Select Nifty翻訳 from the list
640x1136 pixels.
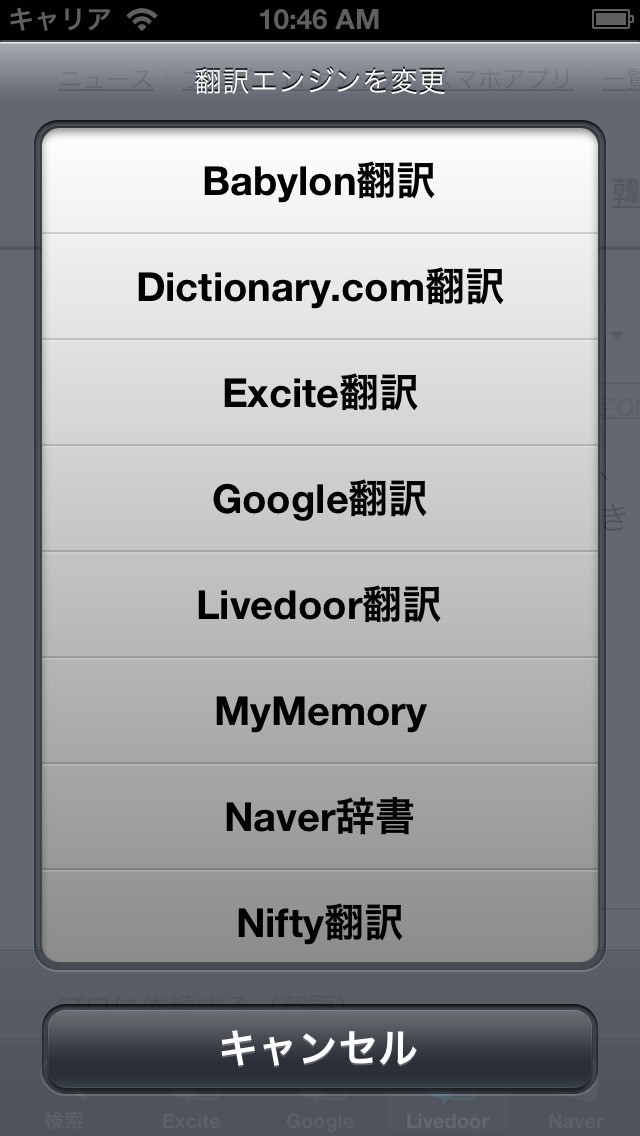click(x=320, y=920)
